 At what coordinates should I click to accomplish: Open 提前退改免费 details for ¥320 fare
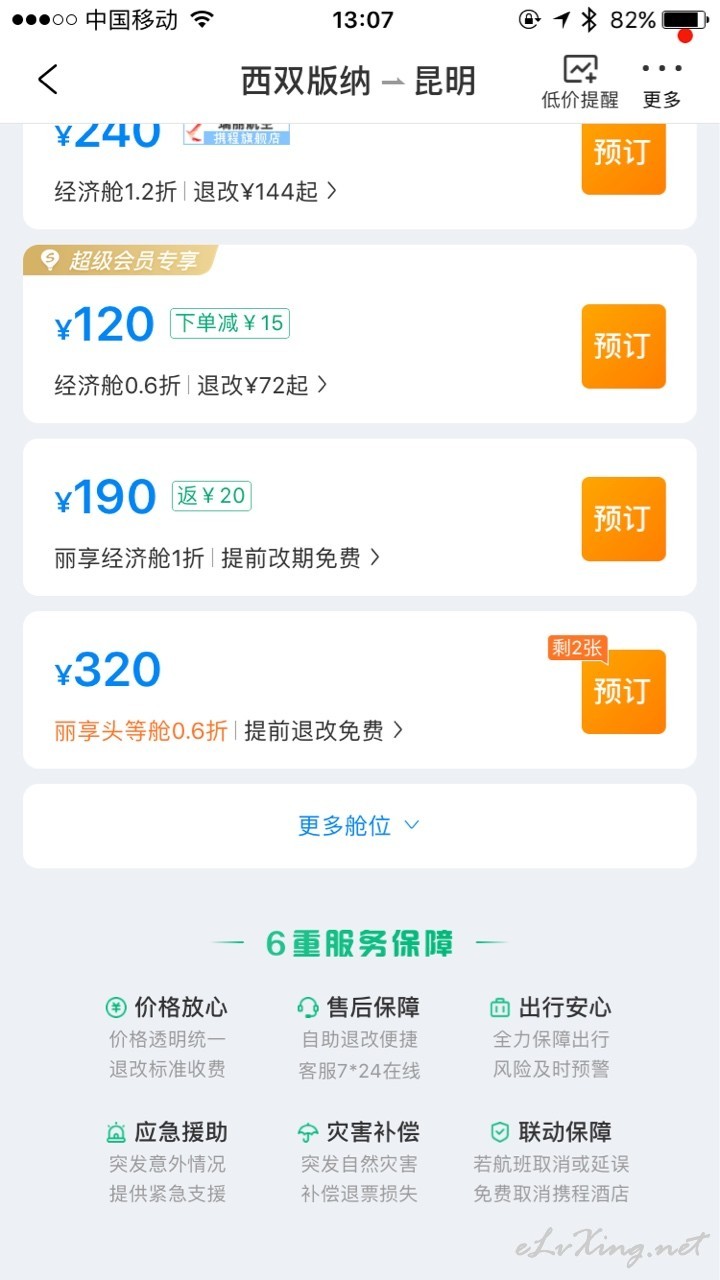click(x=324, y=731)
